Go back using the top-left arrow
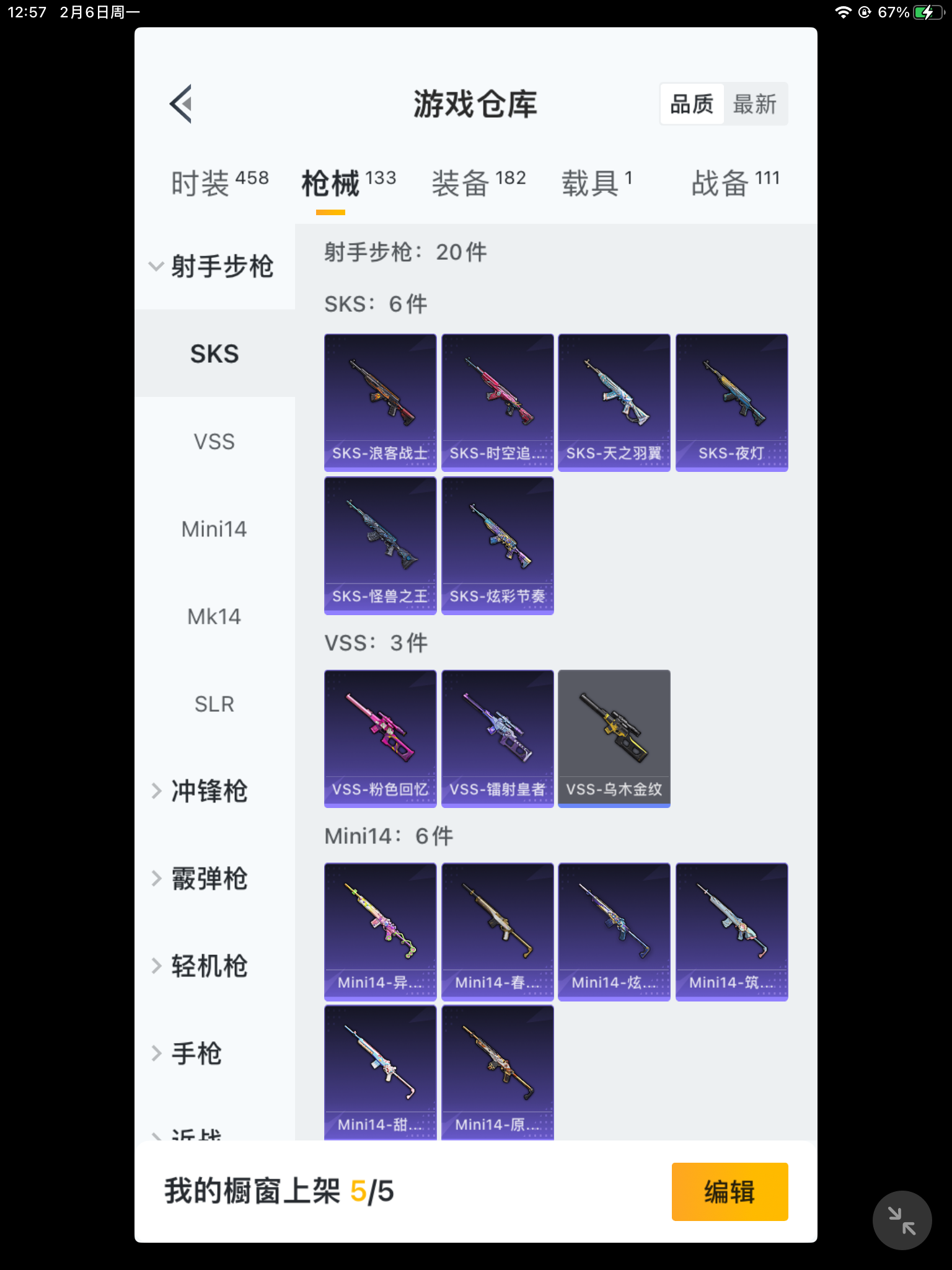The image size is (952, 1270). pyautogui.click(x=181, y=104)
